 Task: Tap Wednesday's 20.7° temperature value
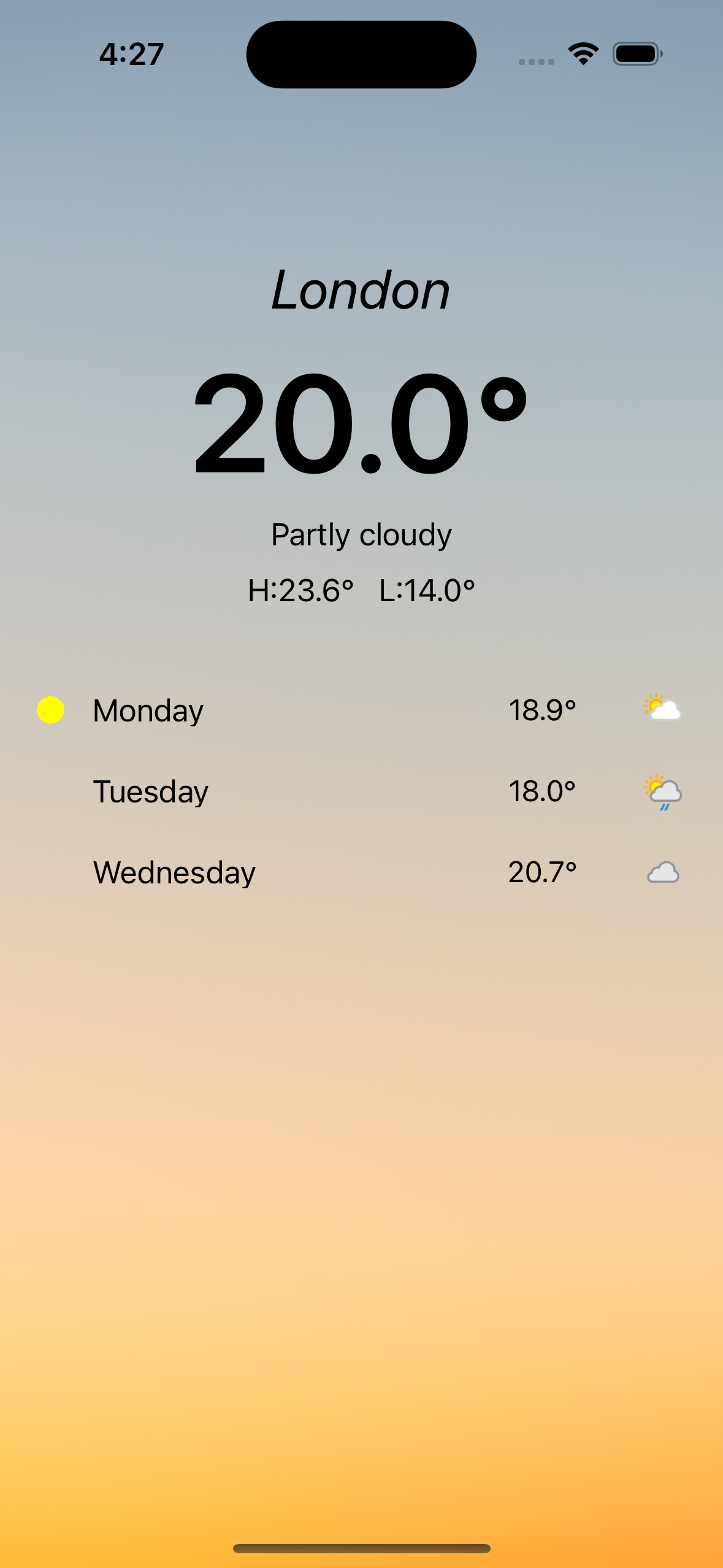click(x=543, y=872)
